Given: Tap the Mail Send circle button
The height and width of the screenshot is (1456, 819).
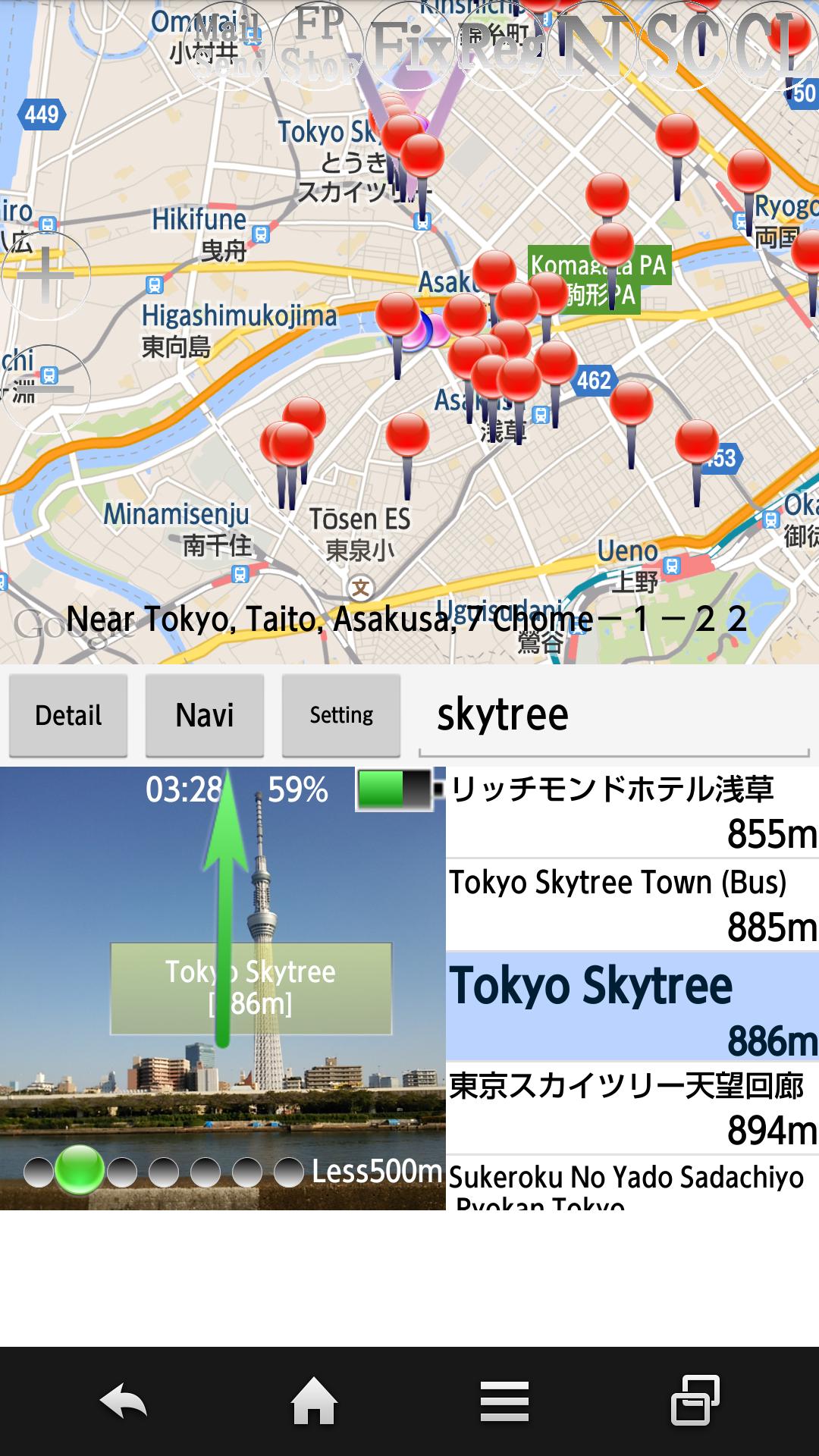Looking at the screenshot, I should pyautogui.click(x=227, y=45).
